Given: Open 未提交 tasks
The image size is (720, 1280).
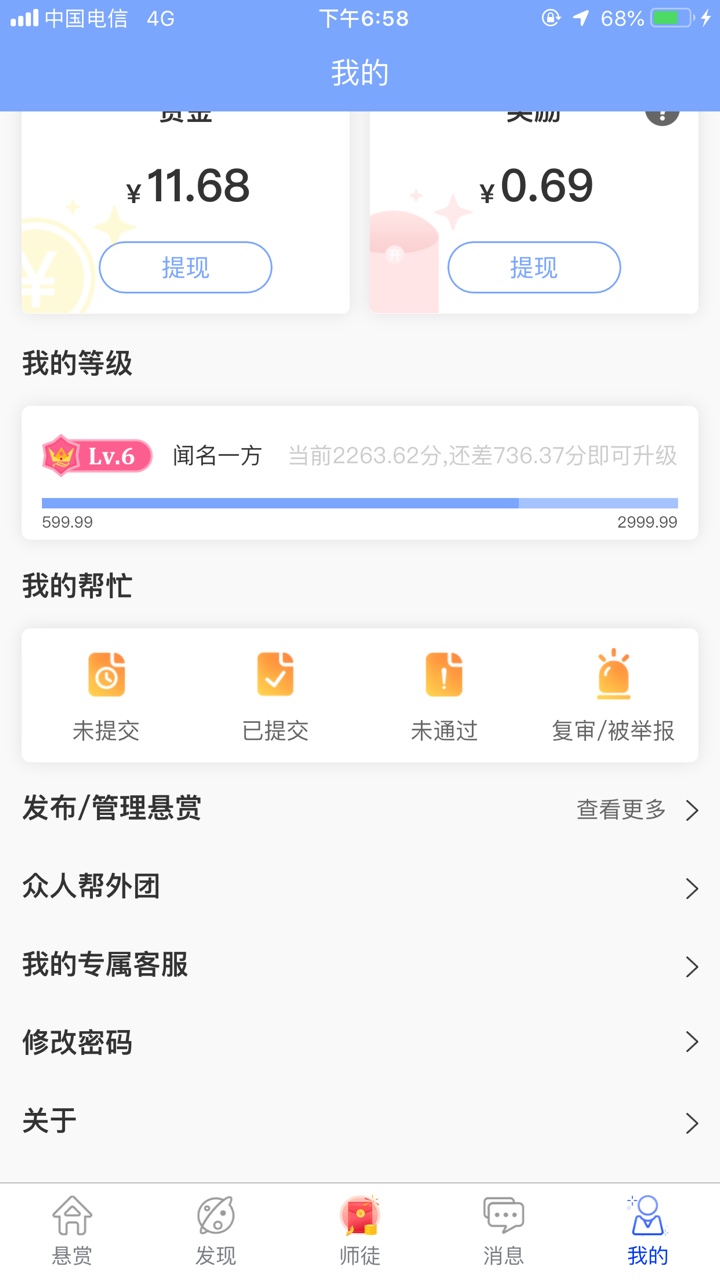Looking at the screenshot, I should point(106,696).
